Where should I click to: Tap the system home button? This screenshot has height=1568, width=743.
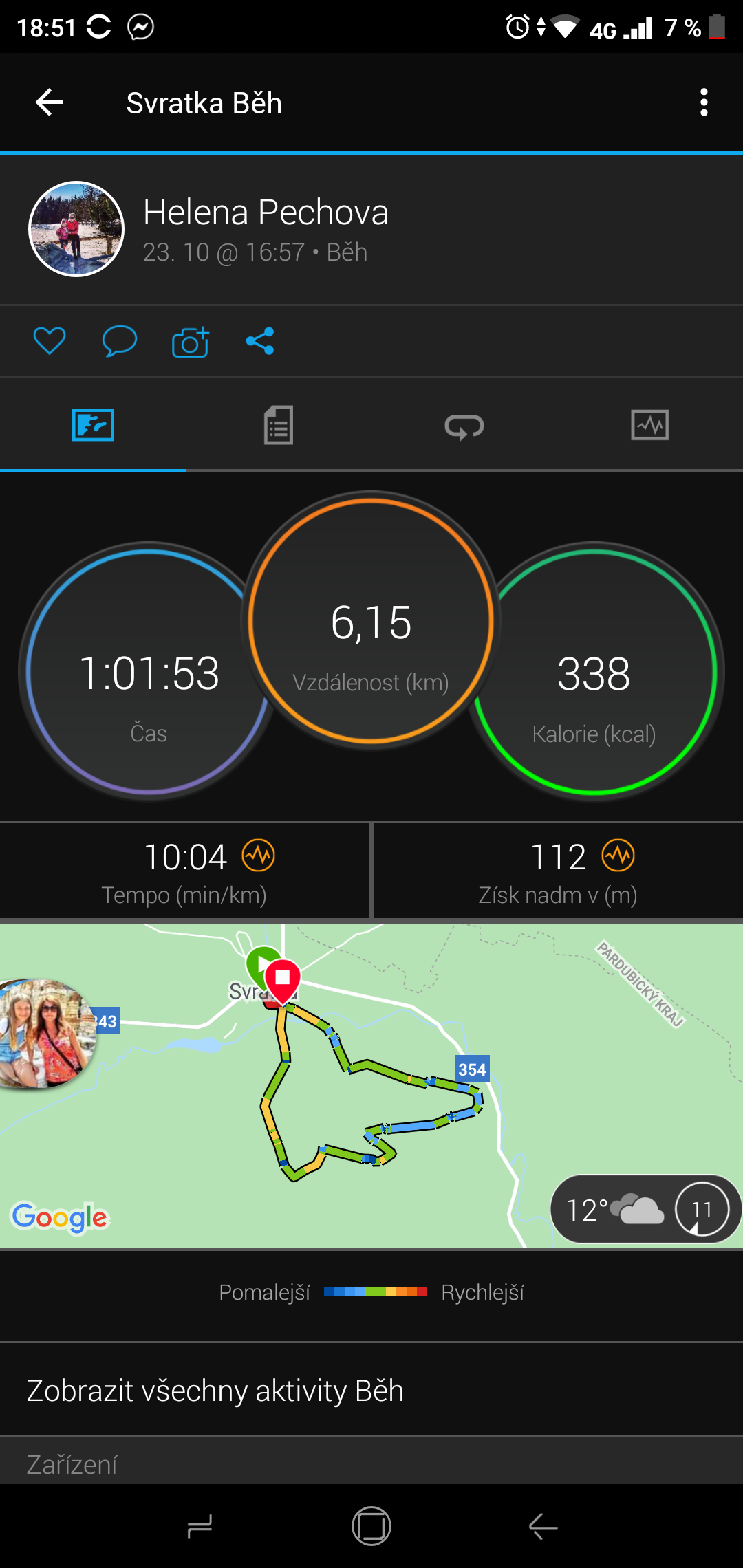371,1527
